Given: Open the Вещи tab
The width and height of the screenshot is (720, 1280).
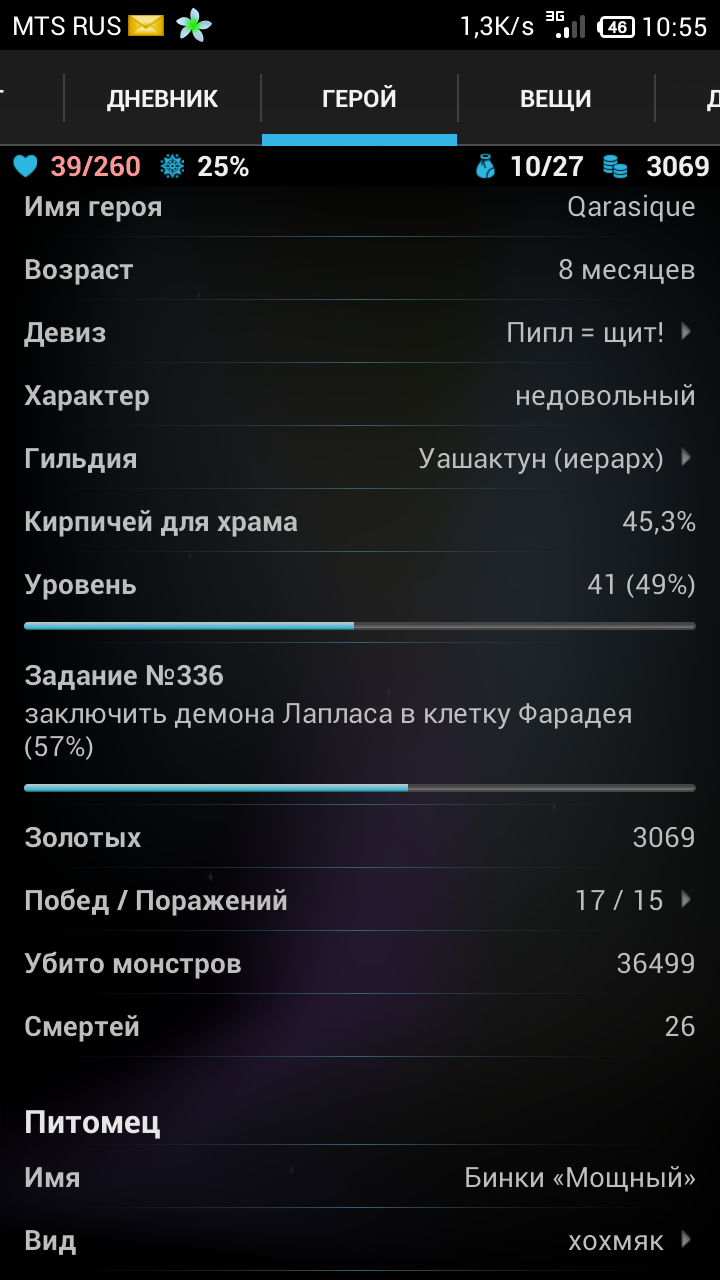Looking at the screenshot, I should click(556, 98).
